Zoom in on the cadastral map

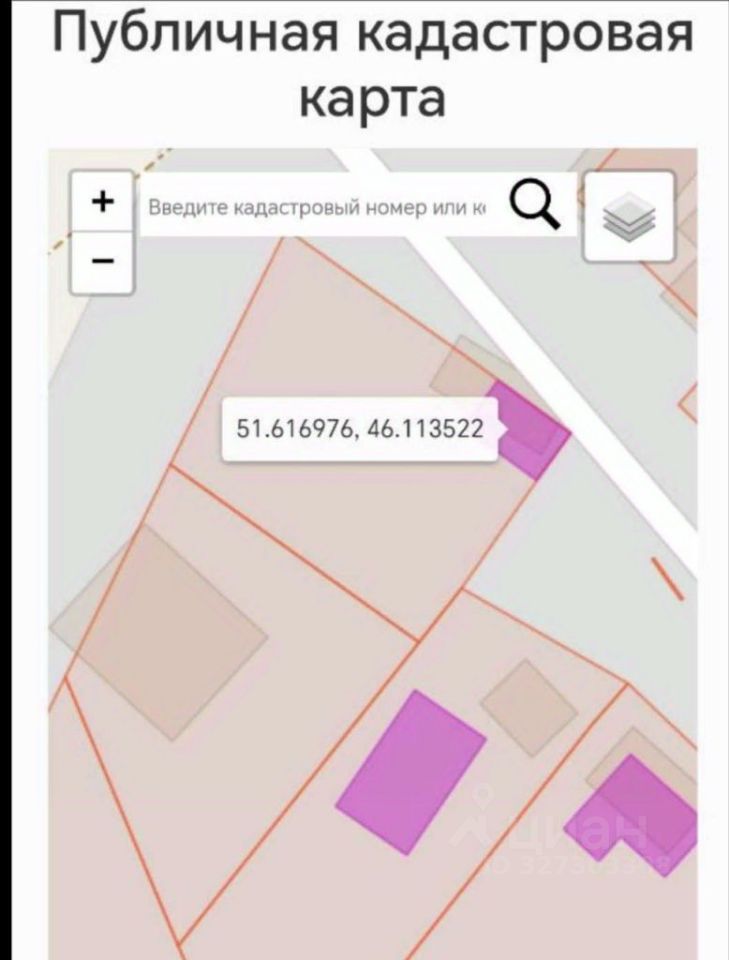pyautogui.click(x=101, y=201)
